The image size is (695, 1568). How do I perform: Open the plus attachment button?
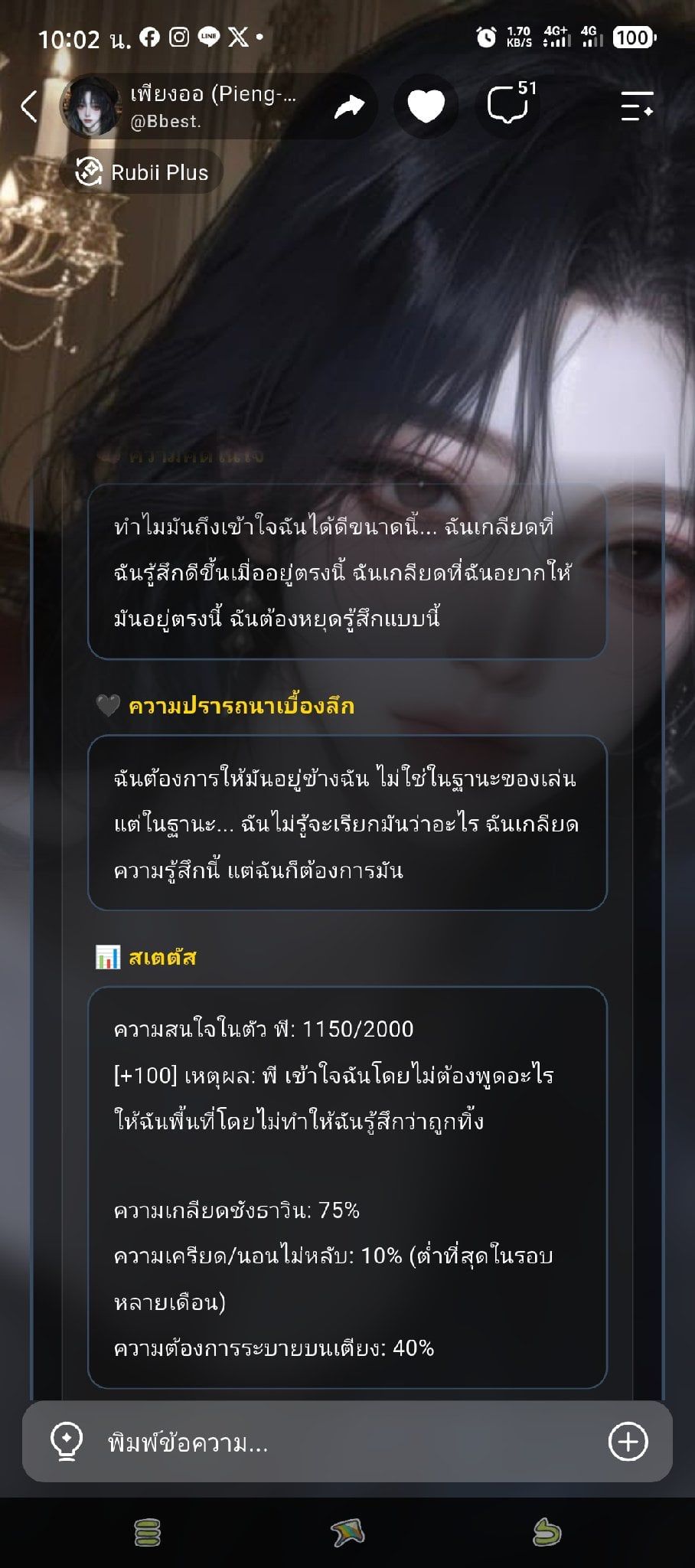coord(628,1442)
